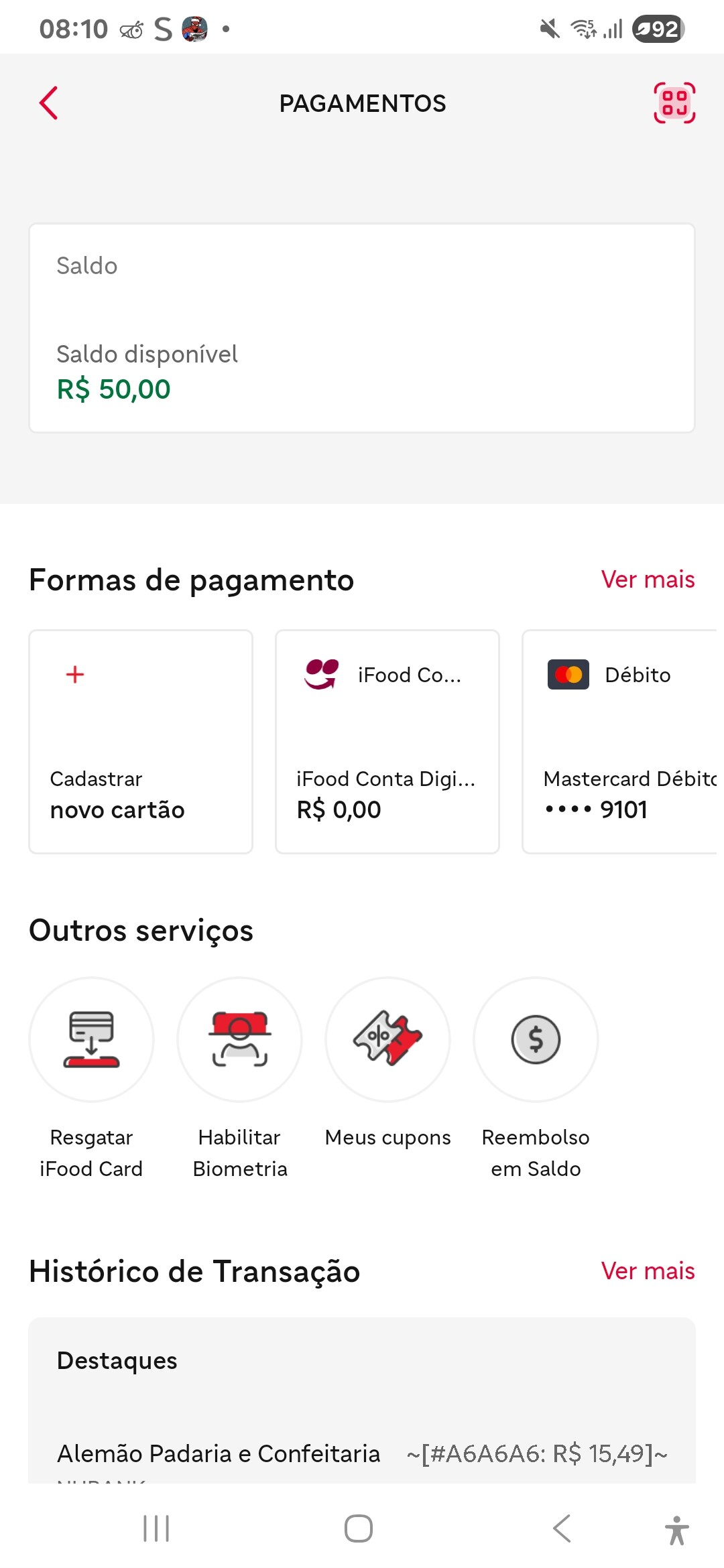Screen dimensions: 724x1568
Task: Go to the system home screen
Action: 359,1528
